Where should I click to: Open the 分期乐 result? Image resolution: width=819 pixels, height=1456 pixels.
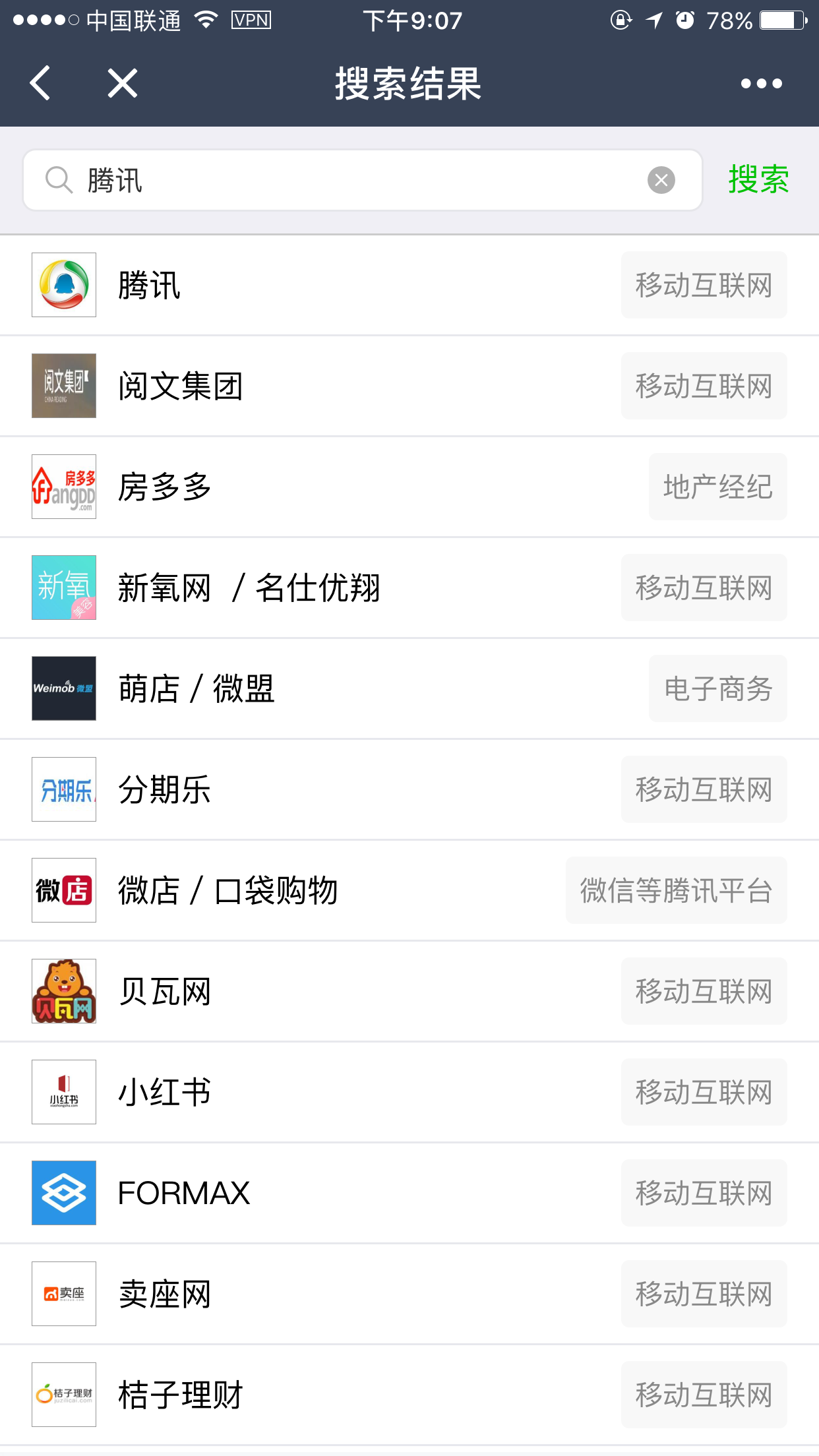[164, 790]
